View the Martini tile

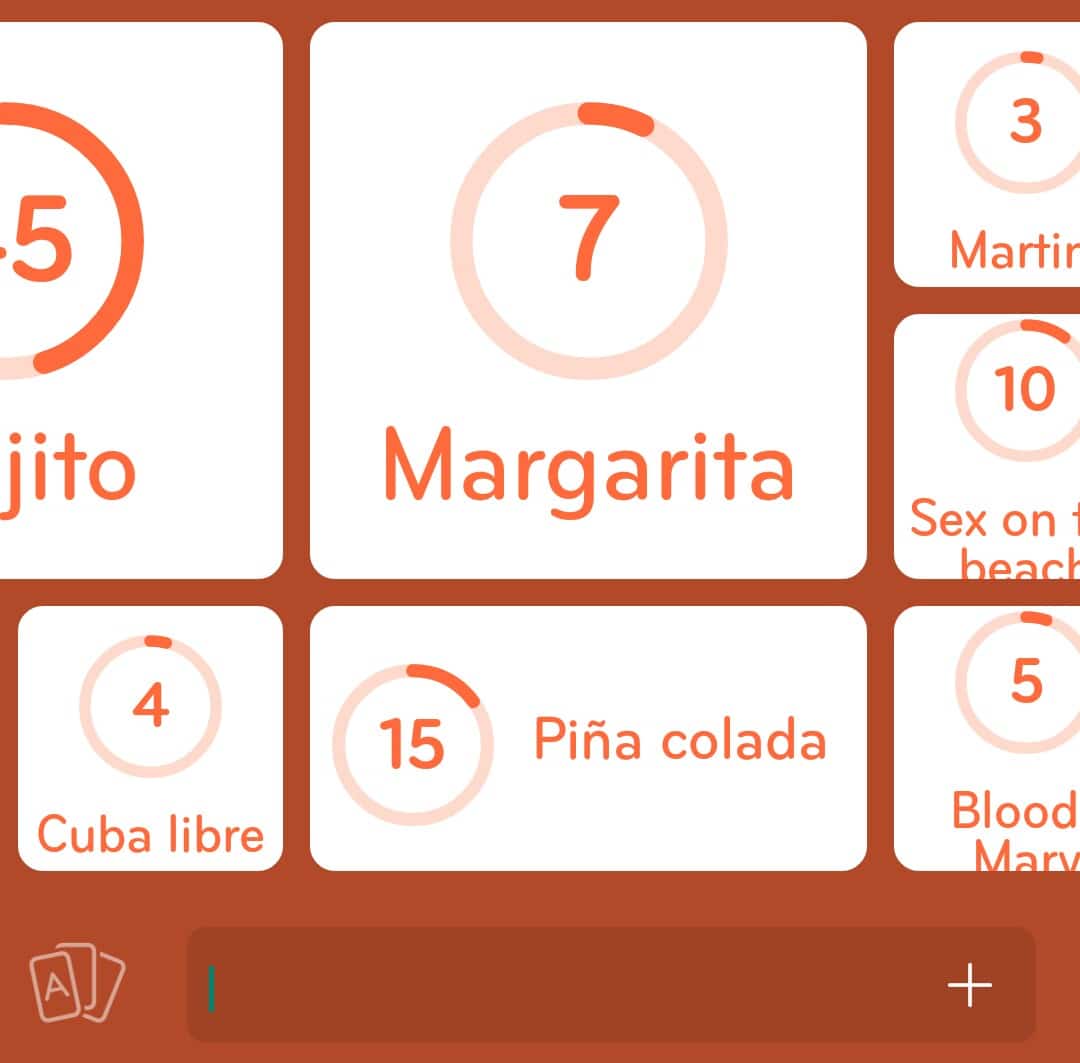click(988, 155)
